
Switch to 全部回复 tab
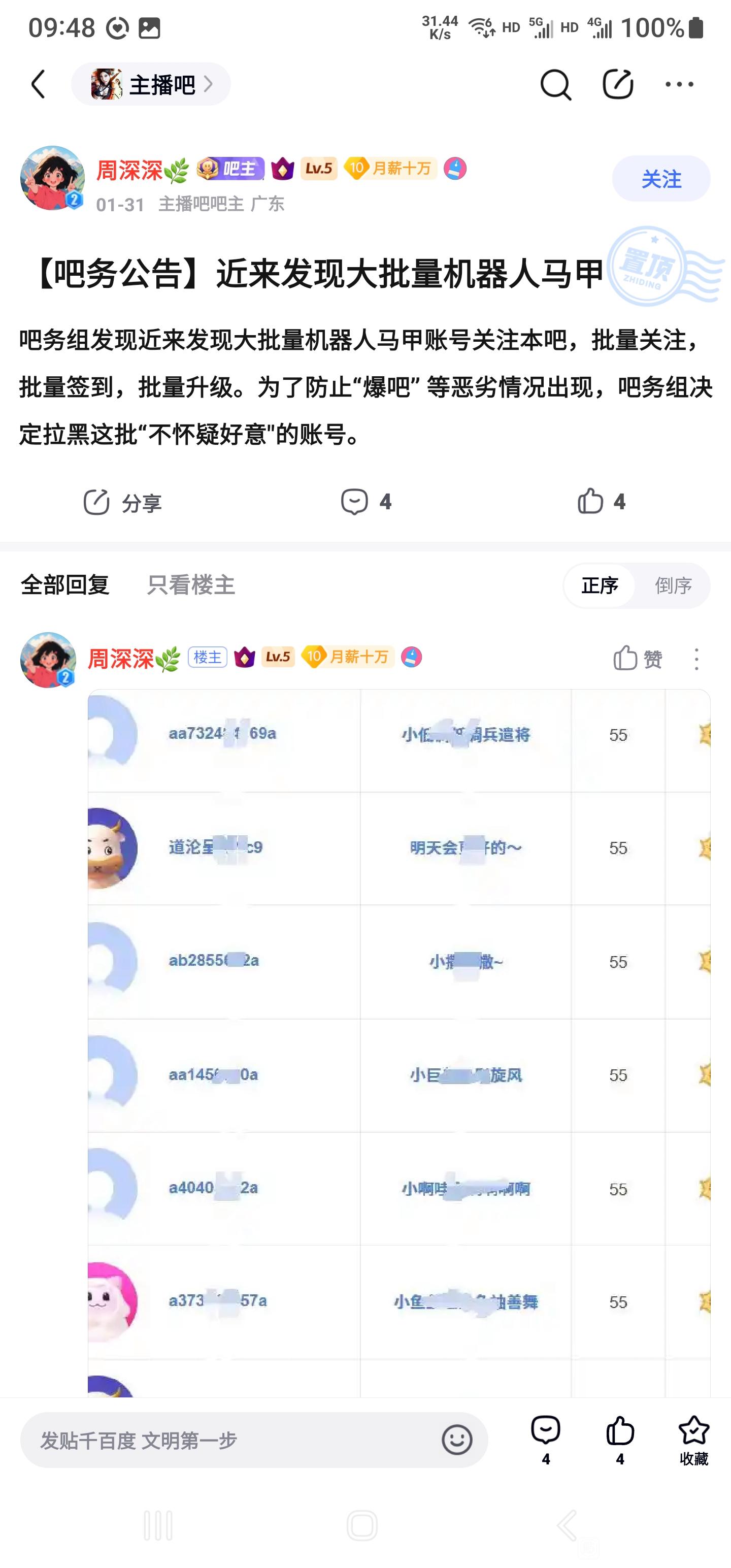tap(65, 585)
